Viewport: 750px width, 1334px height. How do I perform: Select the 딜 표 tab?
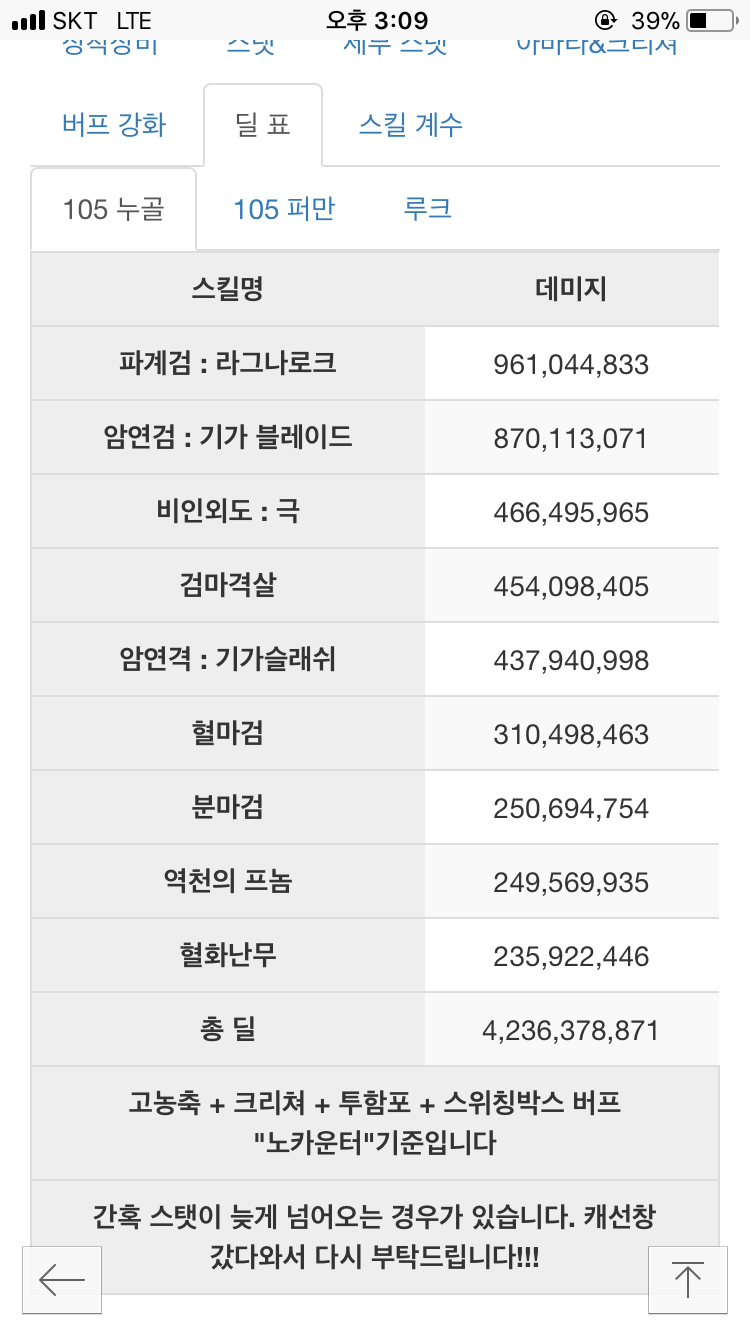263,125
